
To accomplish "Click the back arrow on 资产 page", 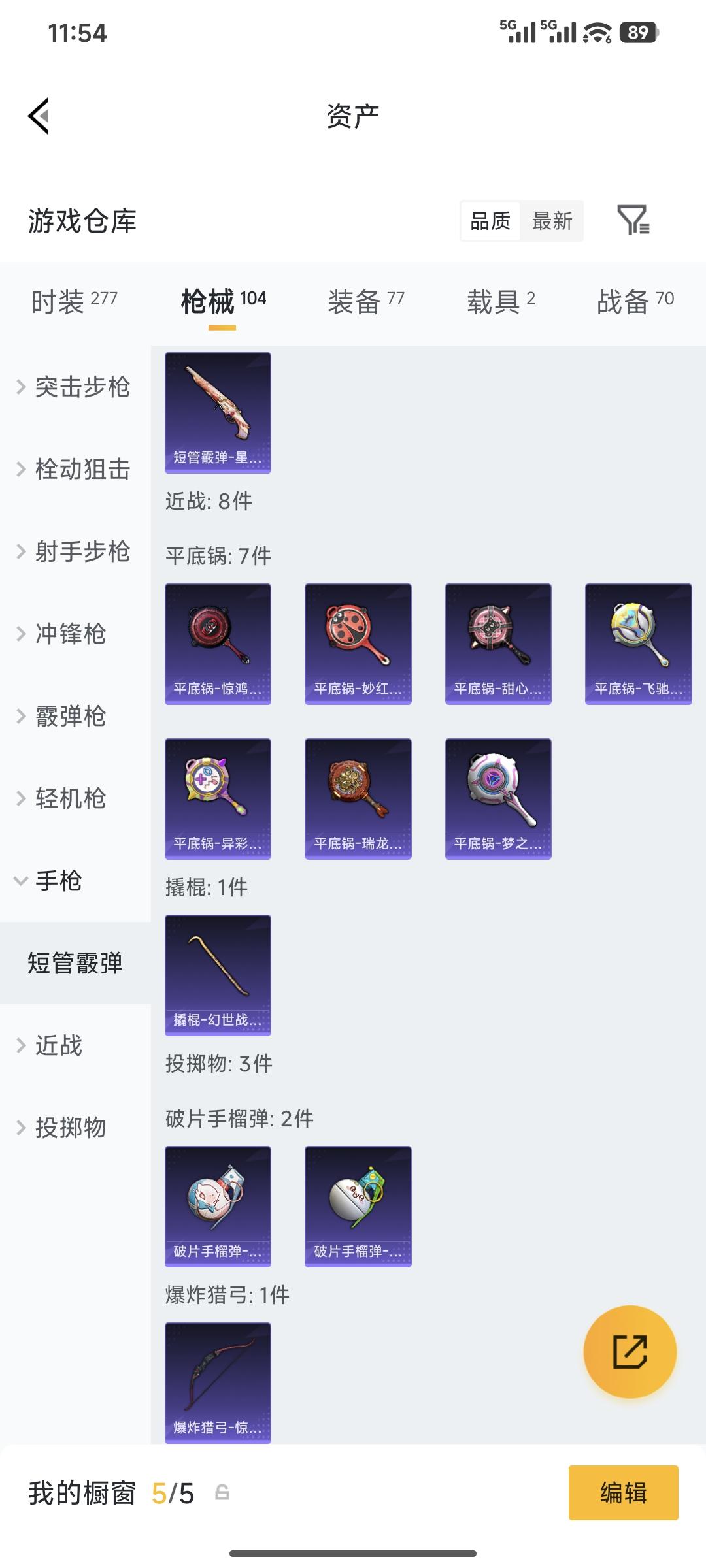I will (x=39, y=114).
